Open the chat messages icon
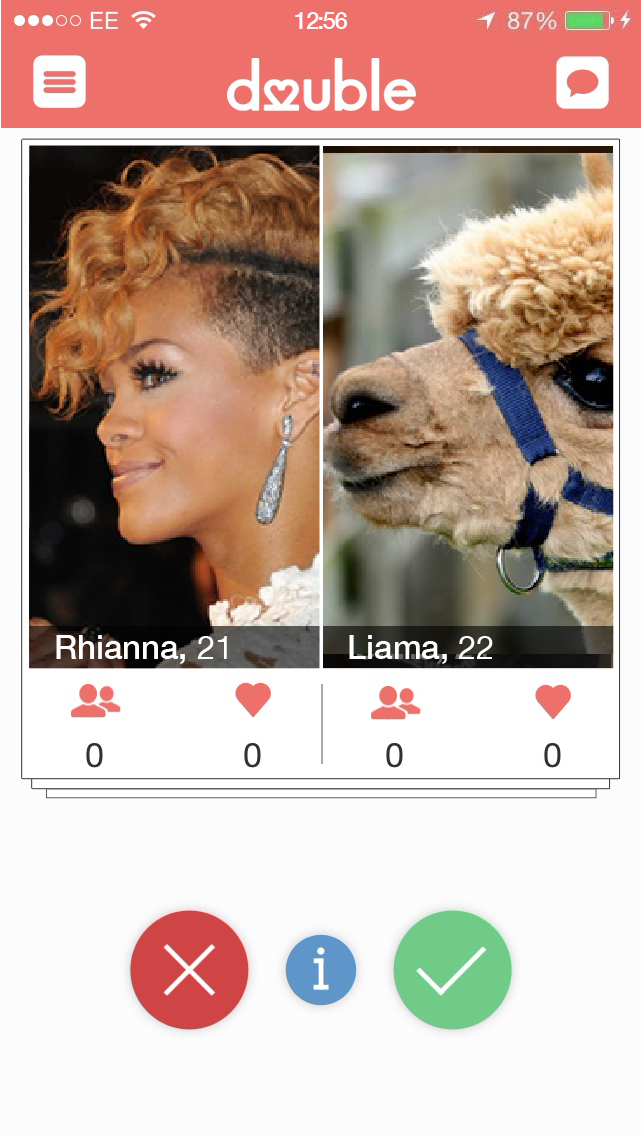 582,82
